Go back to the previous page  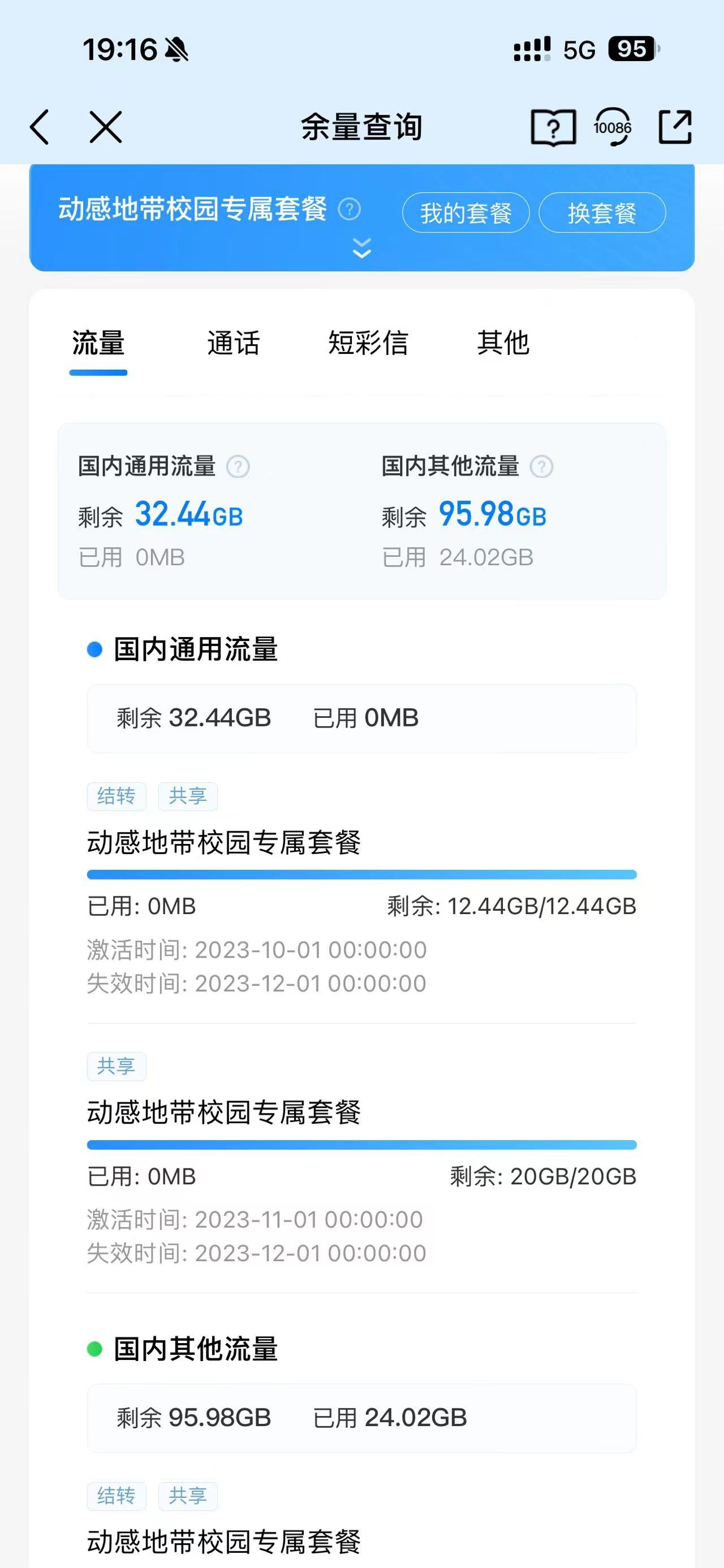(40, 127)
